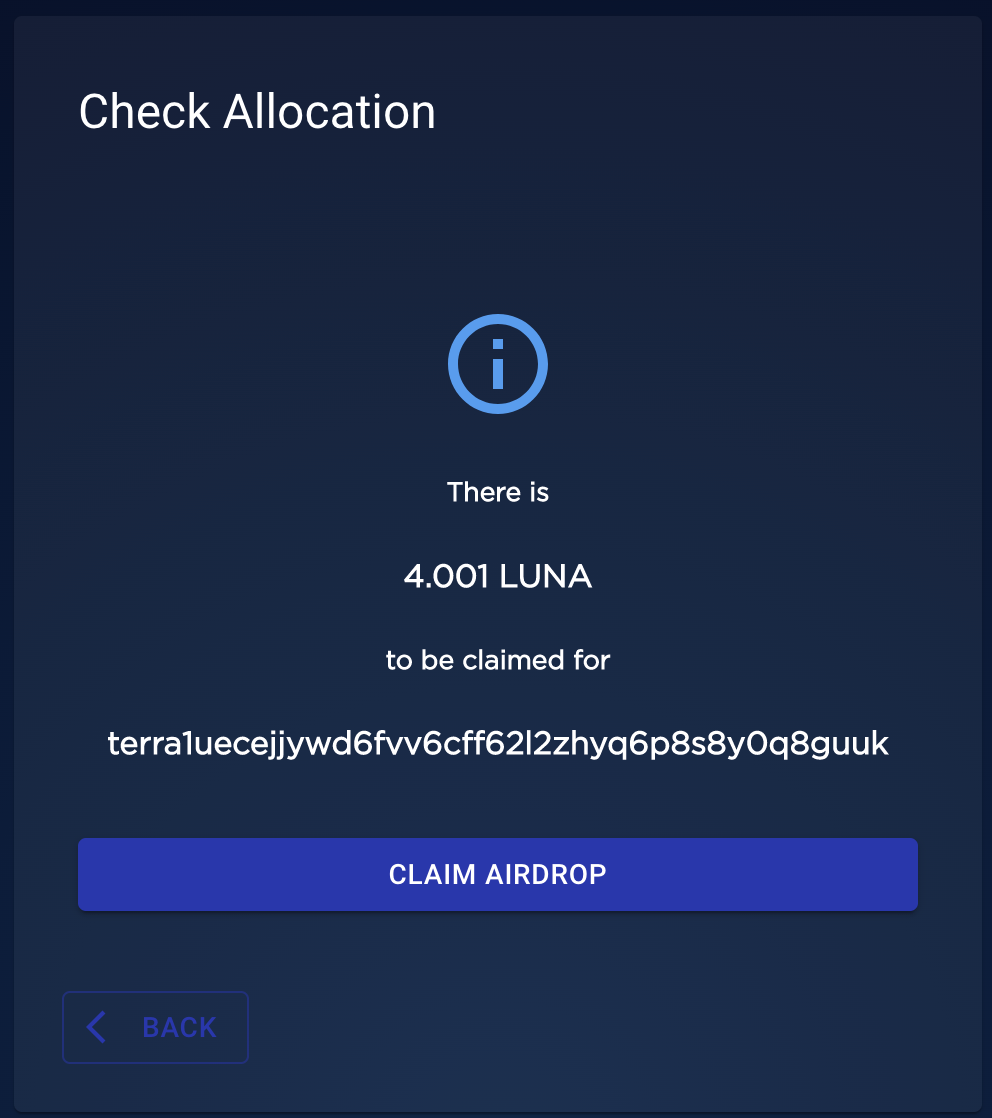Tap the Claim Airdrop button
This screenshot has height=1118, width=992.
click(x=497, y=874)
